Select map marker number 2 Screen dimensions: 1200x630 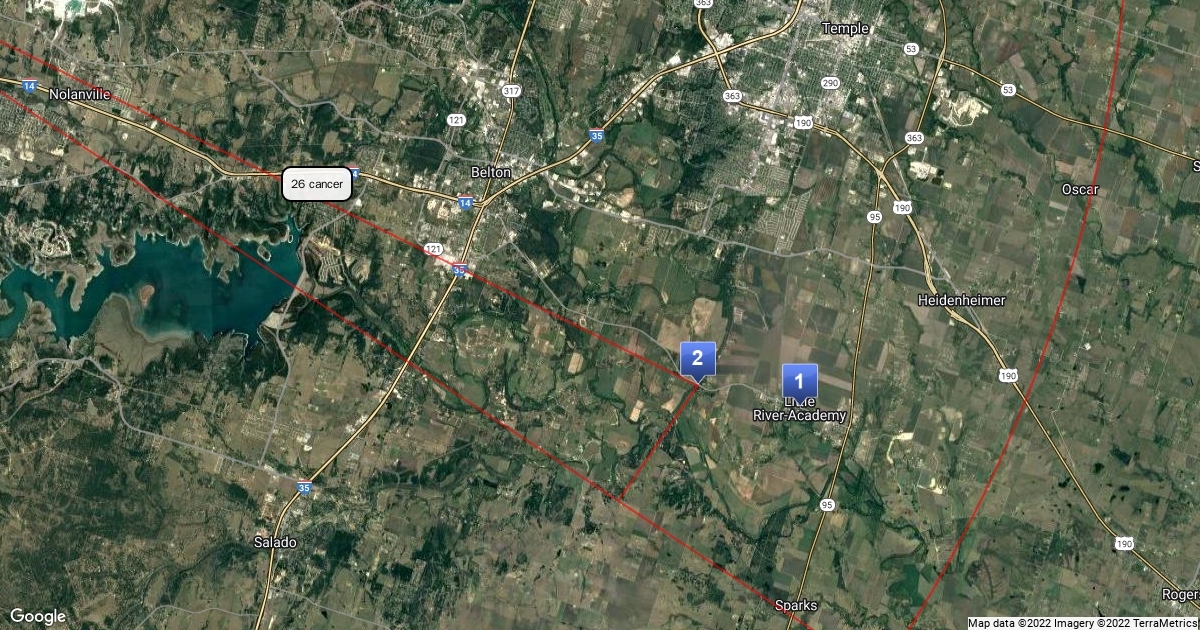pyautogui.click(x=697, y=358)
